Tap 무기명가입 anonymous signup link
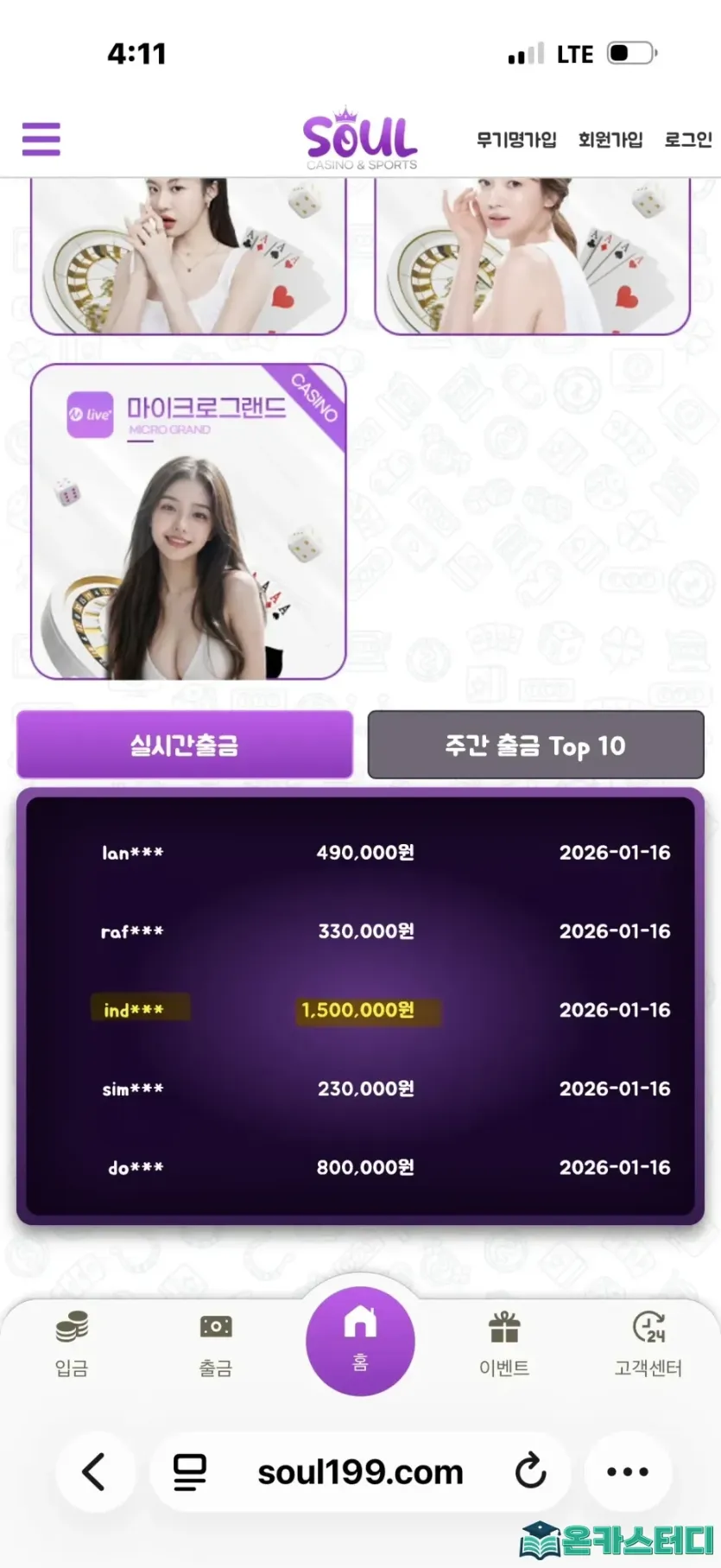Image resolution: width=721 pixels, height=1568 pixels. 515,139
